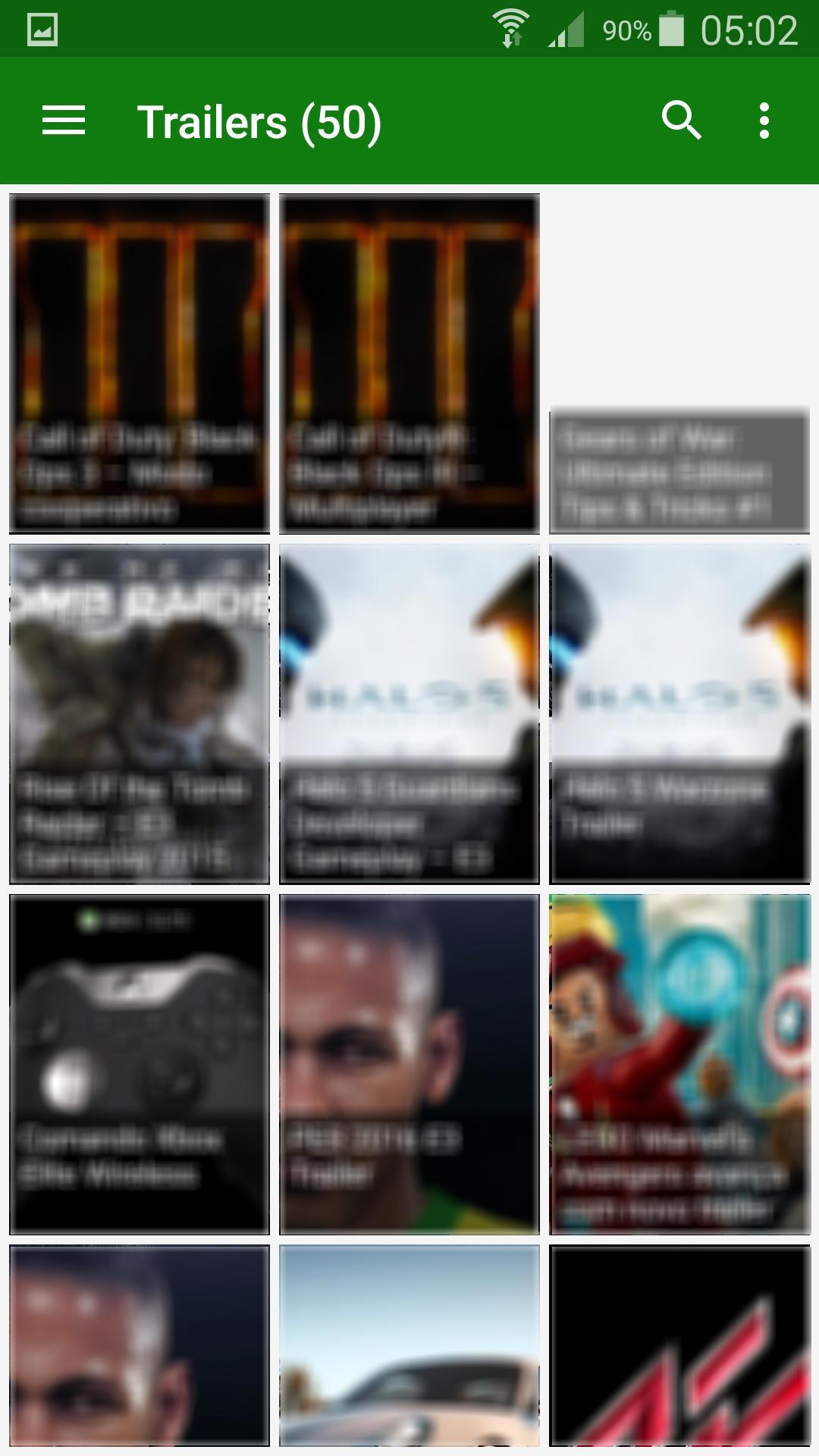This screenshot has height=1456, width=819.
Task: Open the hamburger navigation drawer
Action: (x=64, y=121)
